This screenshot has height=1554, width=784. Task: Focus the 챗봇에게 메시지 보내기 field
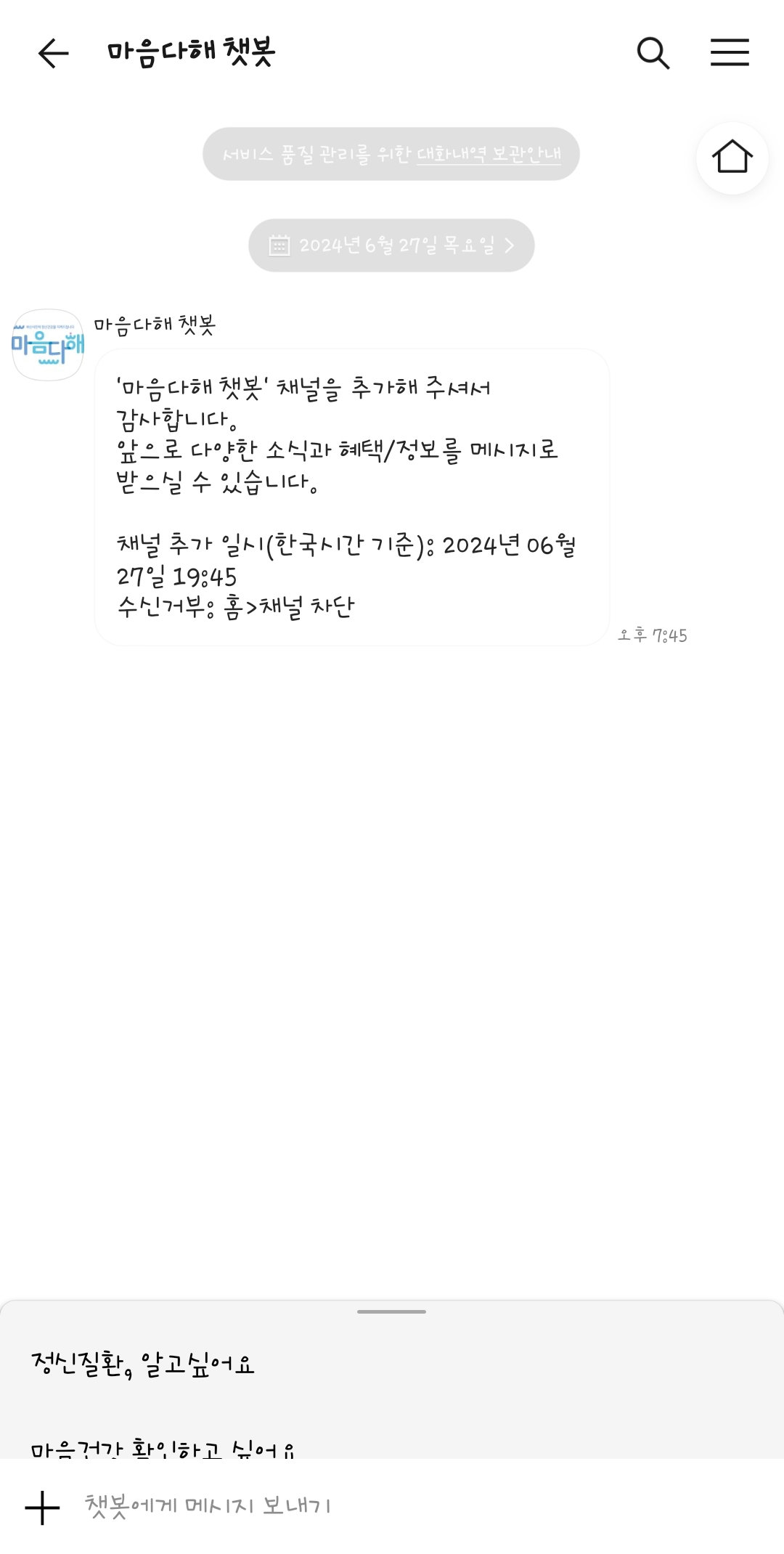407,1506
